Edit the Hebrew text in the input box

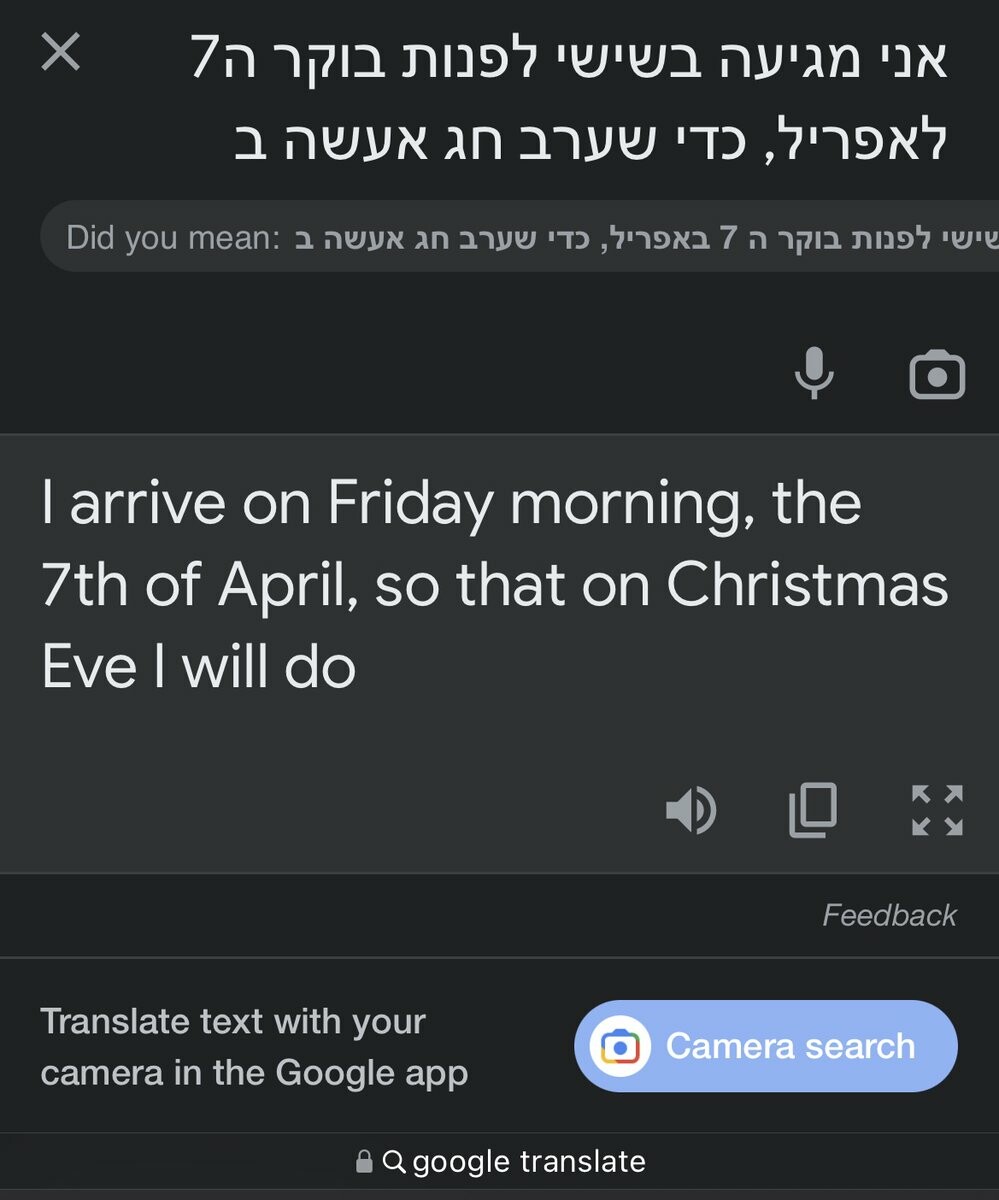tap(570, 100)
